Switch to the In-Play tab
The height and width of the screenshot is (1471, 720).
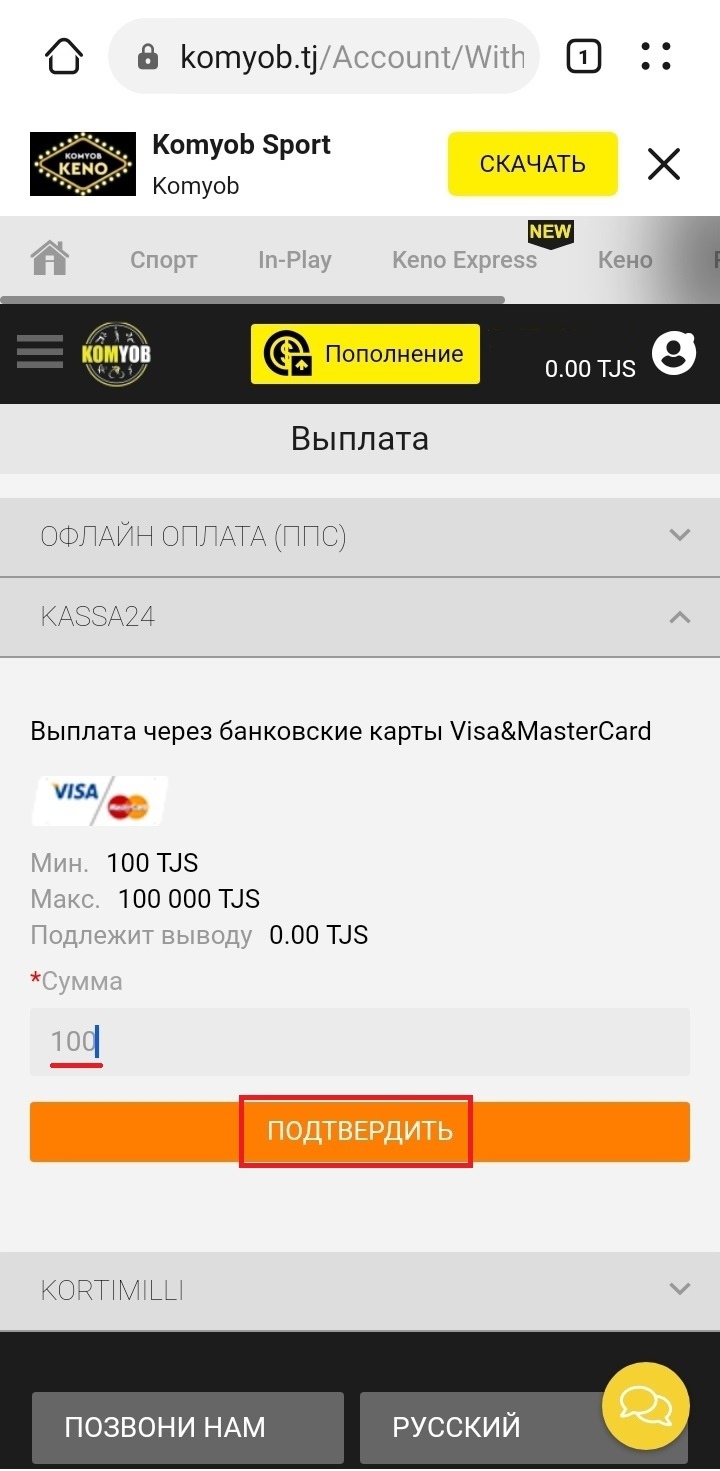pos(295,260)
